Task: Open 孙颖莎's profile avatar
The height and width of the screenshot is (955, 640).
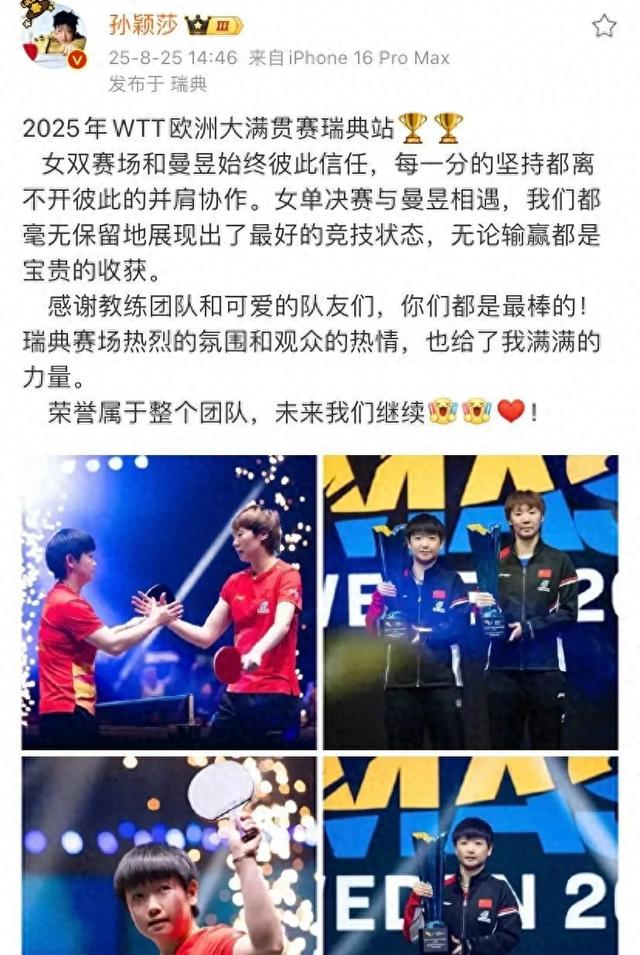Action: (x=54, y=38)
